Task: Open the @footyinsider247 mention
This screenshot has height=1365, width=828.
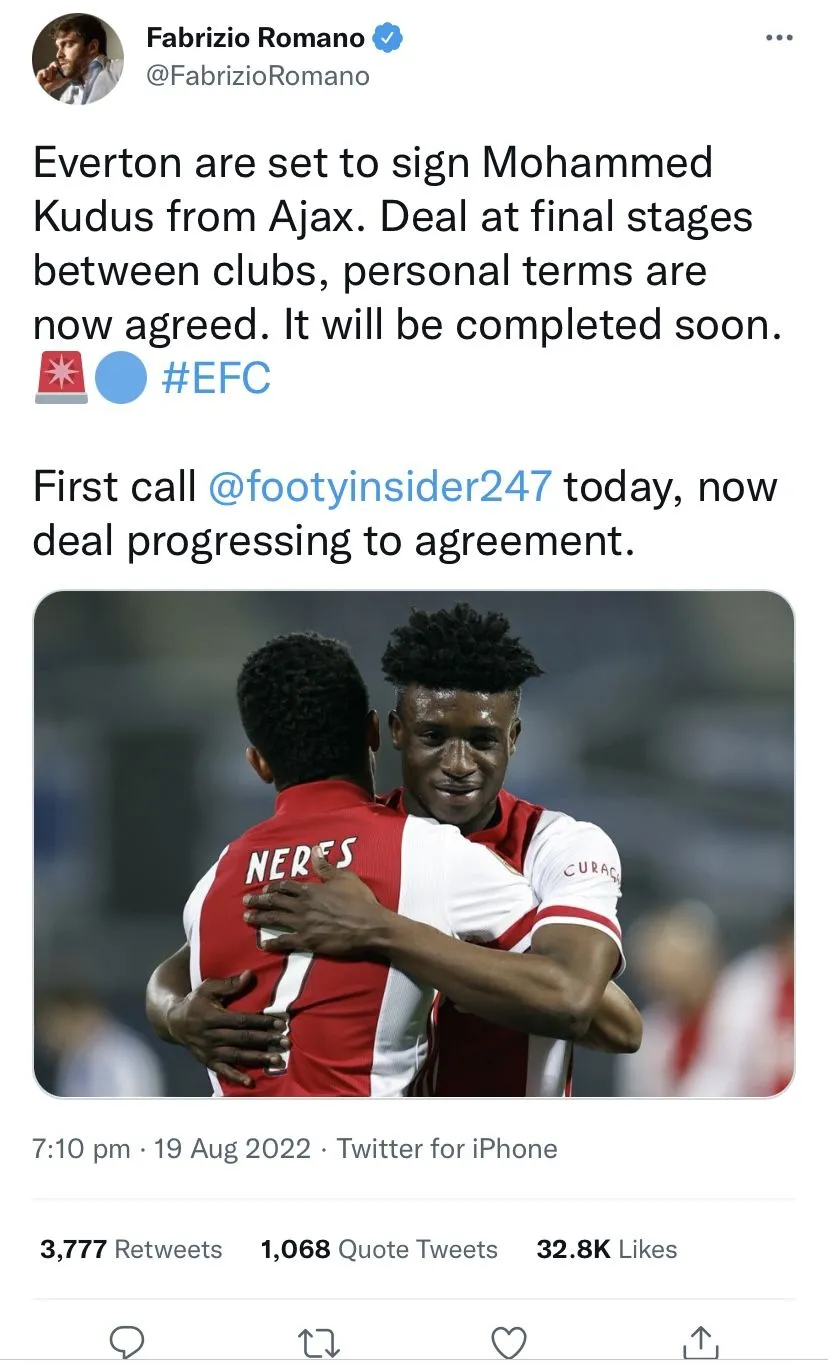Action: click(x=379, y=487)
